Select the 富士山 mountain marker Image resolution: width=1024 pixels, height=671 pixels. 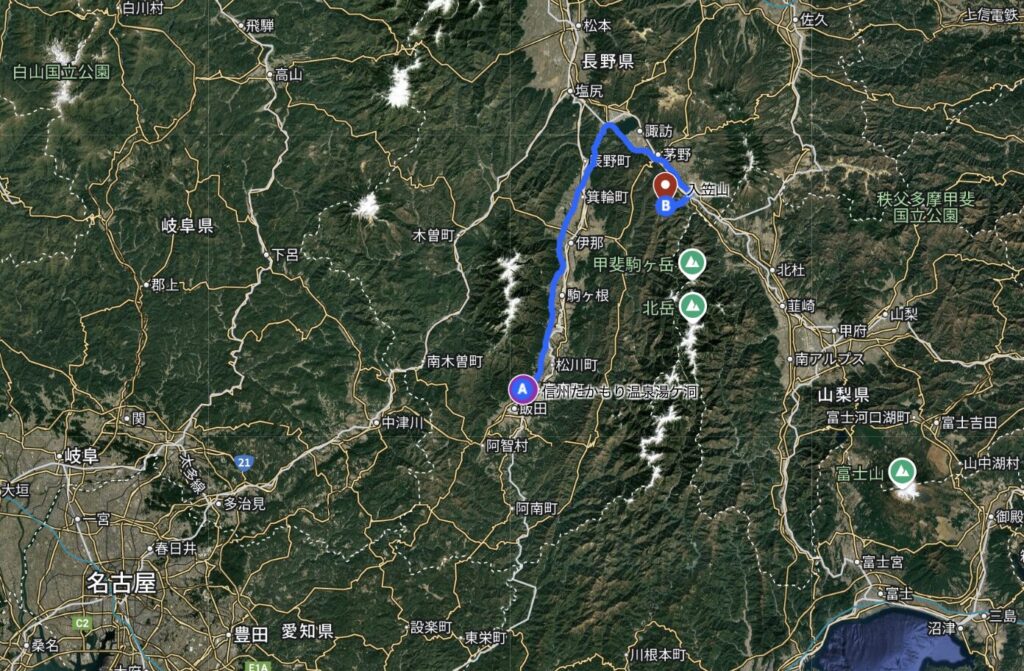(903, 469)
